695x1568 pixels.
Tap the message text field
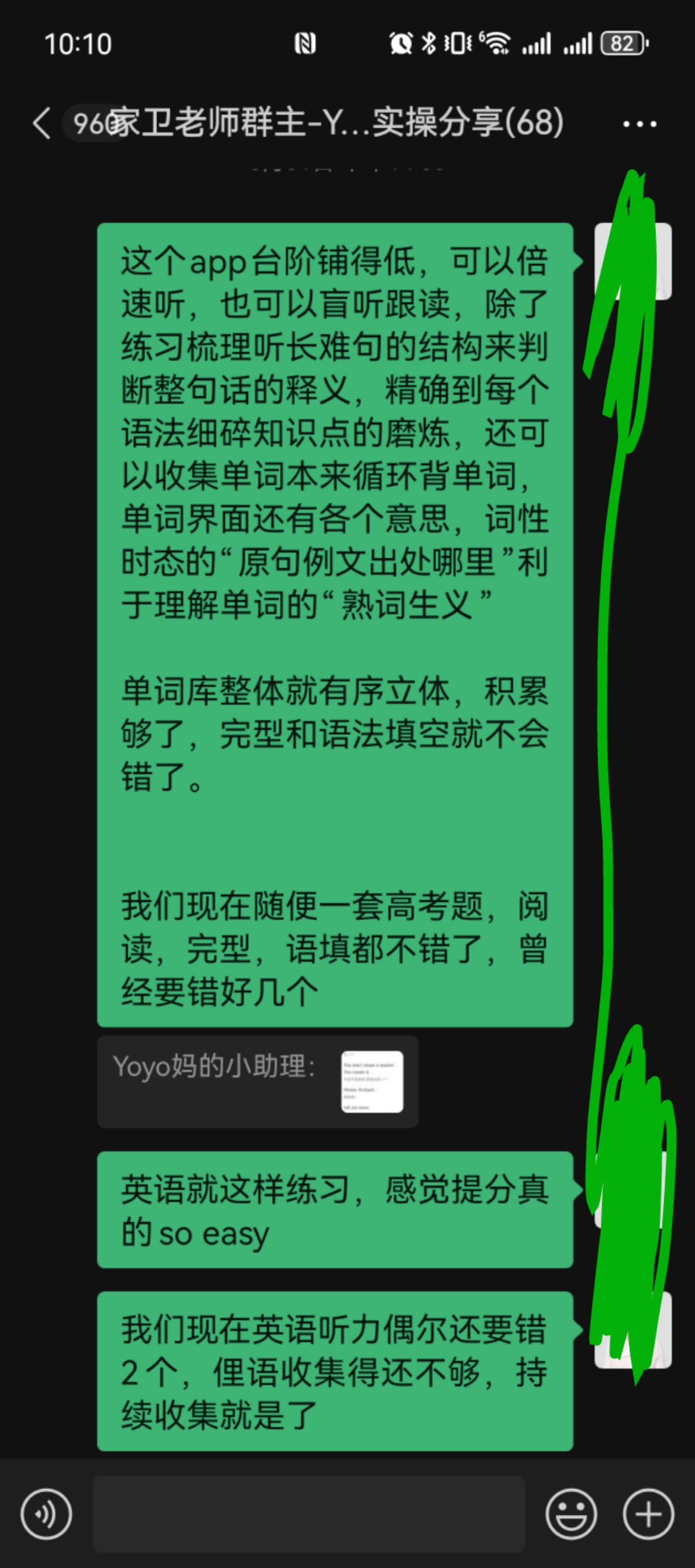tap(308, 1514)
